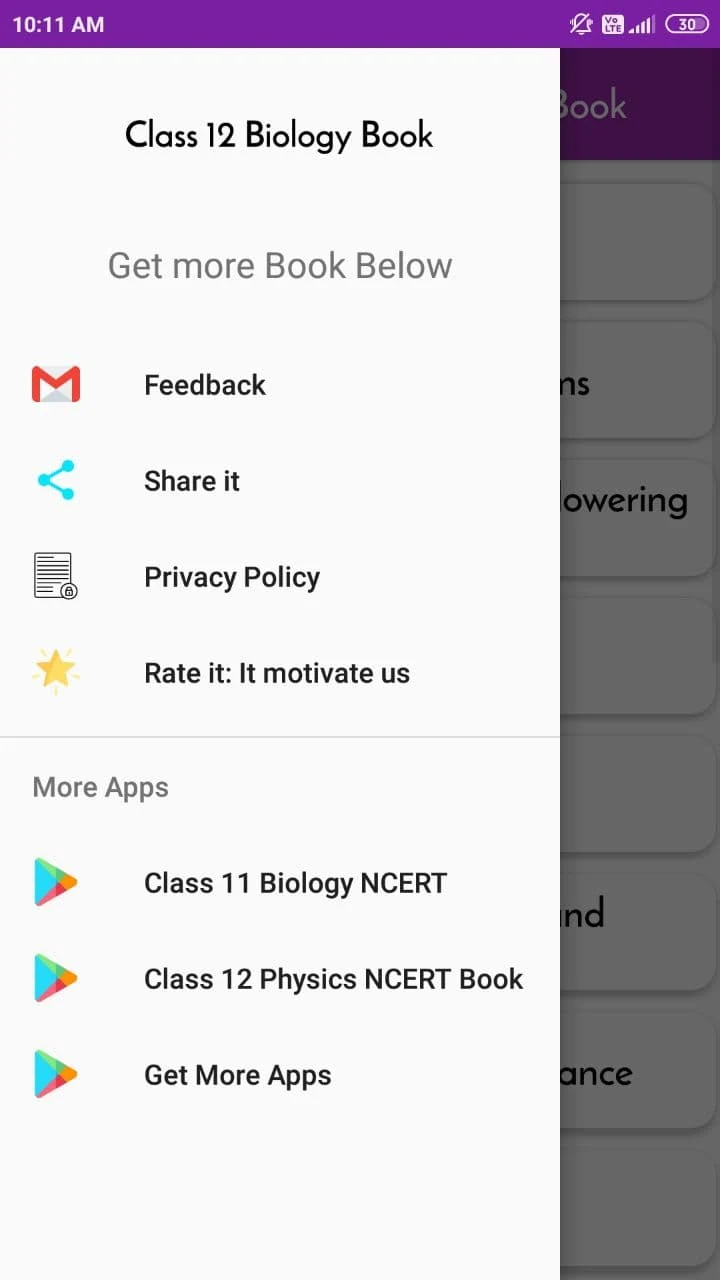Tap Get More Apps
The height and width of the screenshot is (1280, 720).
[237, 1074]
